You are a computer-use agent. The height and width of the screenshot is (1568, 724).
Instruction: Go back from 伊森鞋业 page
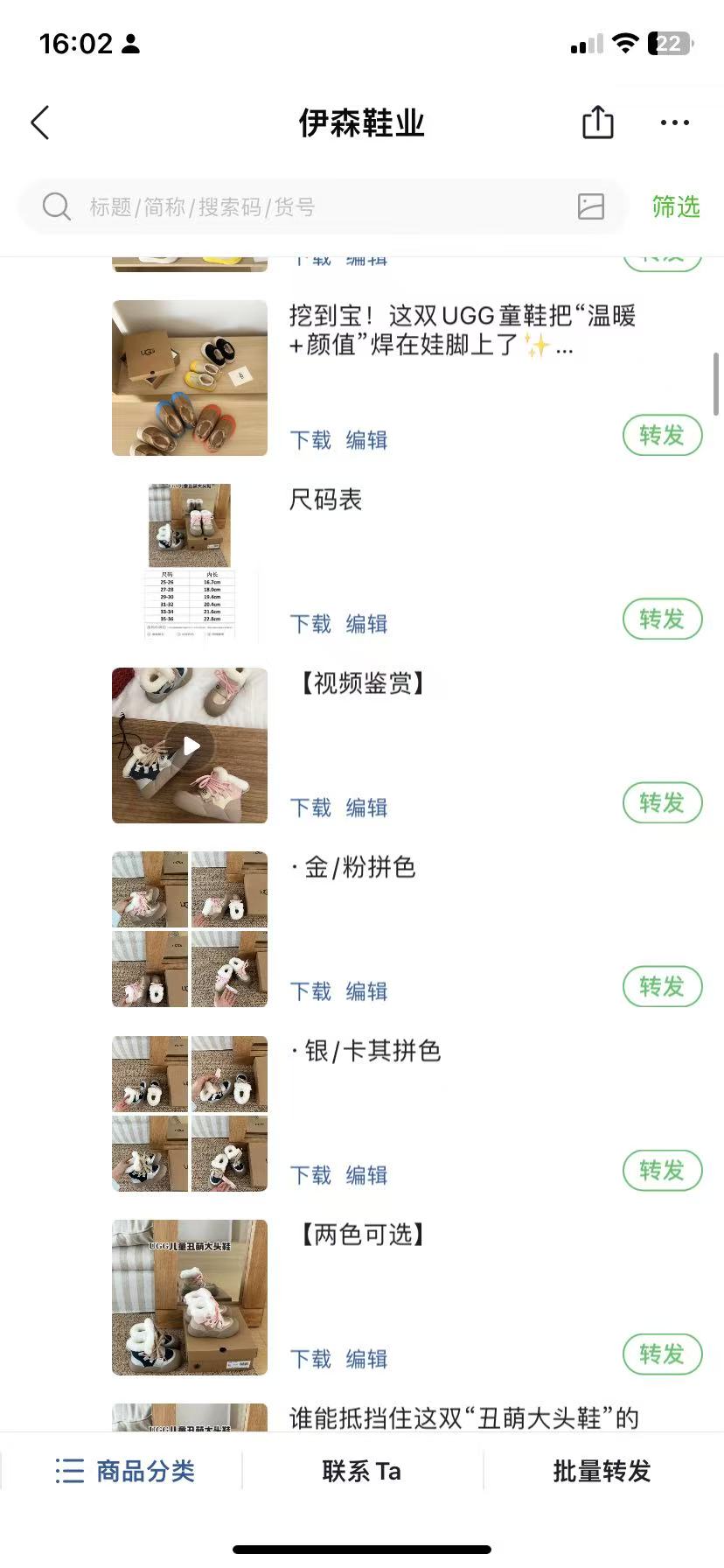(x=40, y=123)
